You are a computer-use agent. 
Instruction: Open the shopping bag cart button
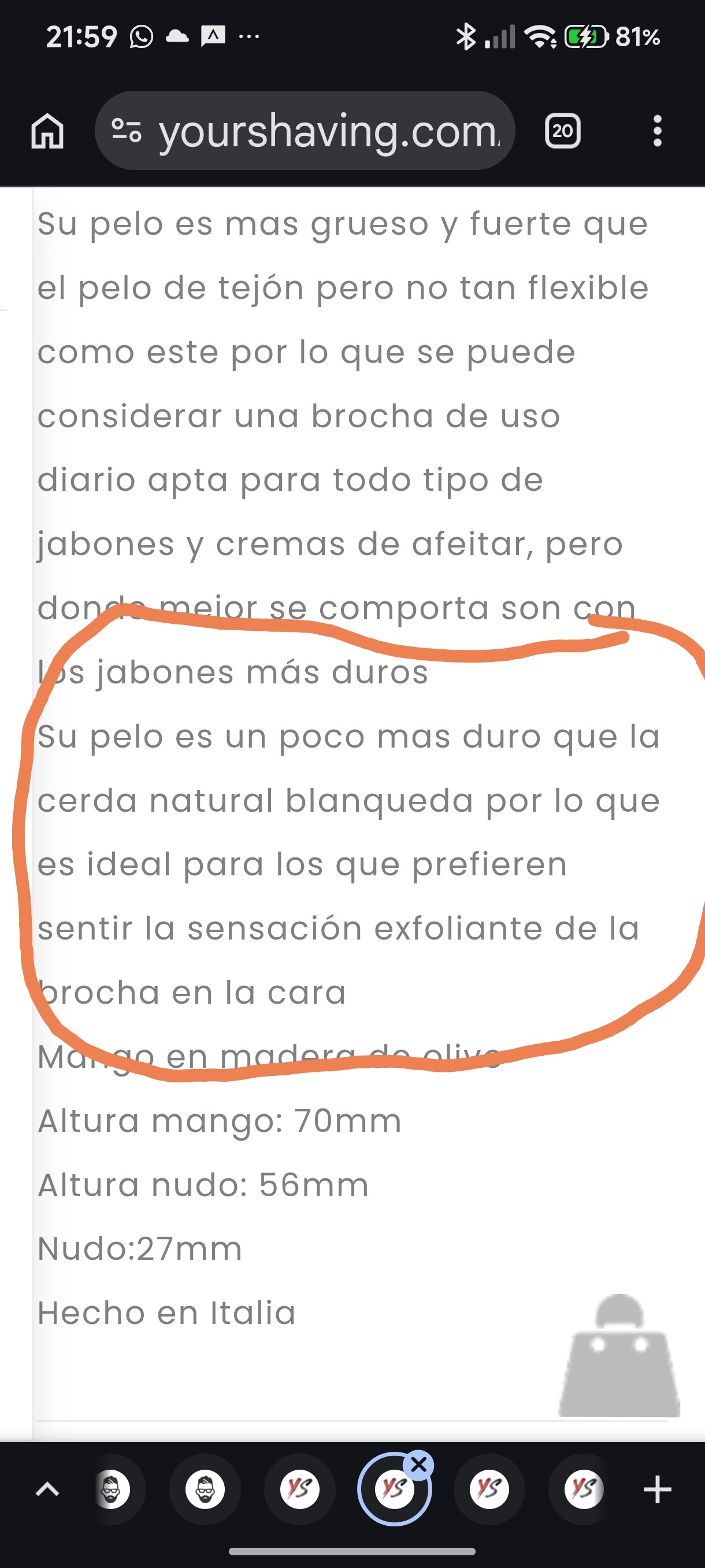(619, 1359)
